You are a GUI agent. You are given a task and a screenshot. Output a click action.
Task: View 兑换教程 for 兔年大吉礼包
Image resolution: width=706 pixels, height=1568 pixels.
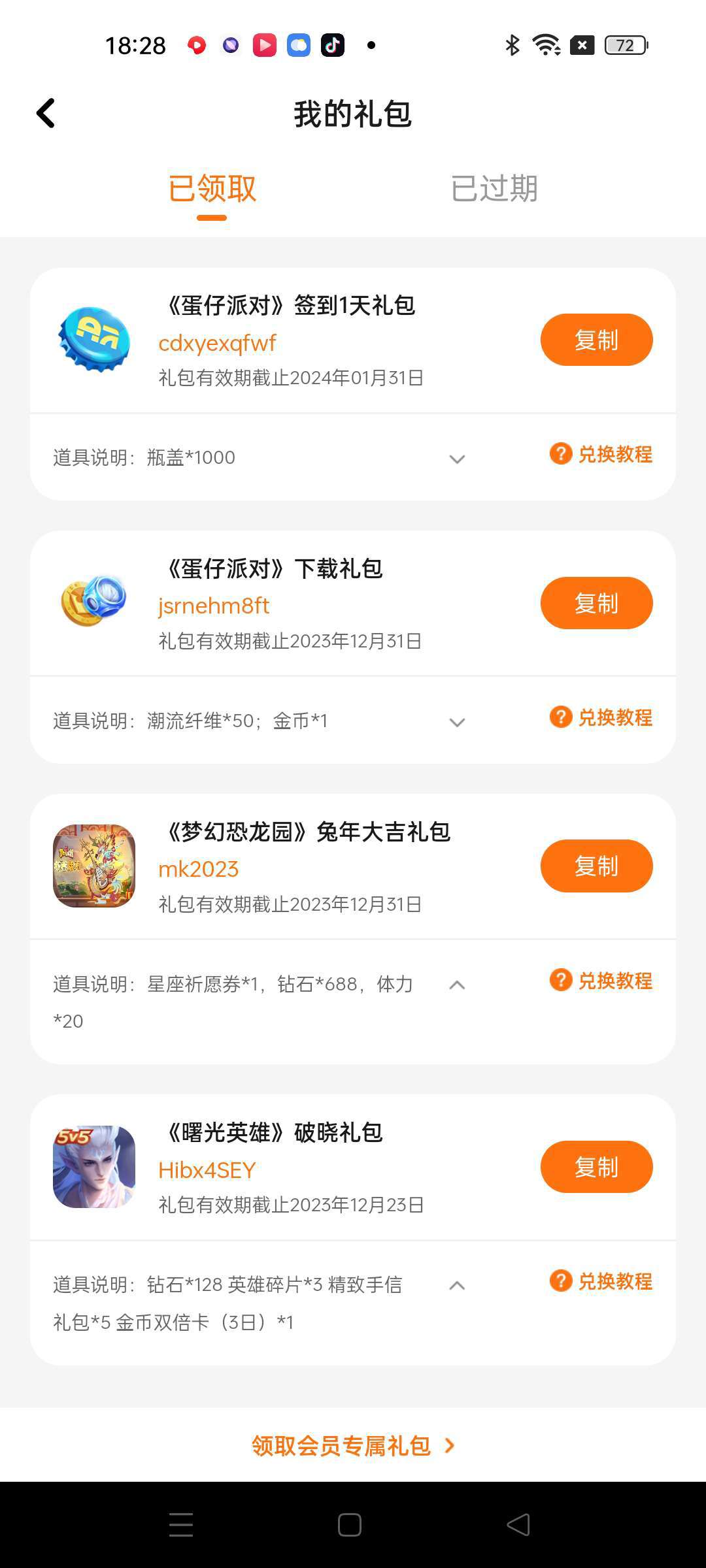pyautogui.click(x=601, y=981)
